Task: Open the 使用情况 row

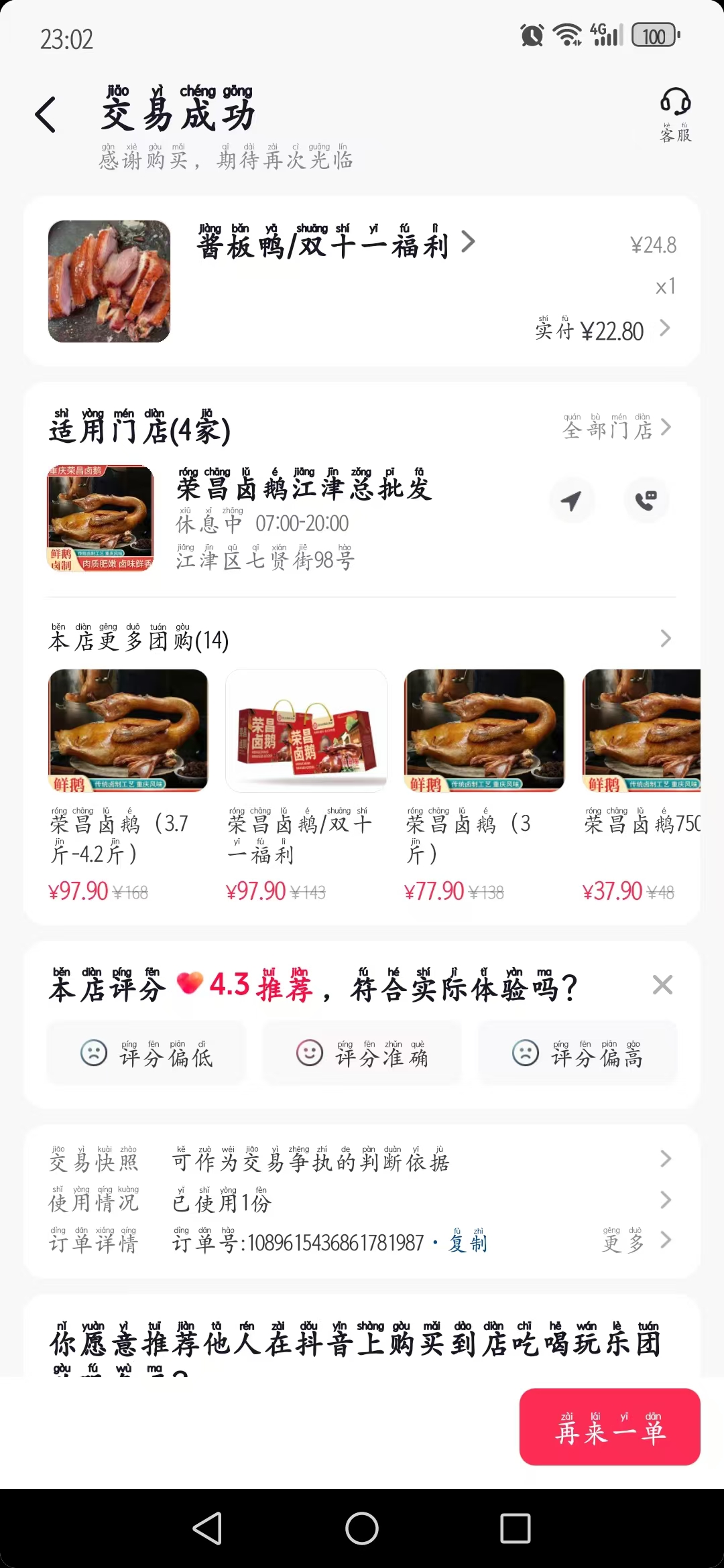Action: (x=361, y=1201)
